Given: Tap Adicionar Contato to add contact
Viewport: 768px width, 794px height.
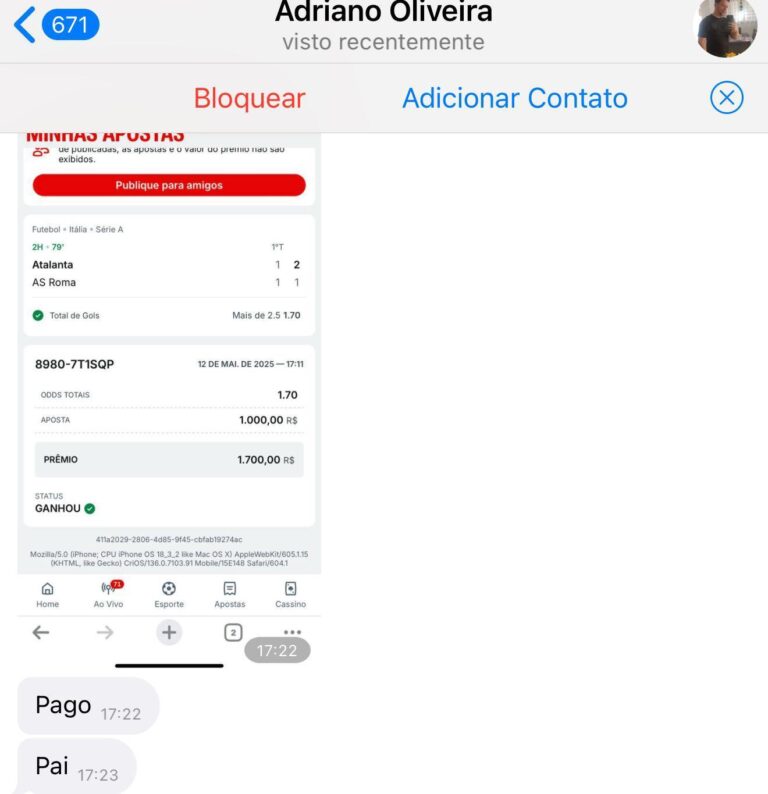Looking at the screenshot, I should tap(514, 98).
